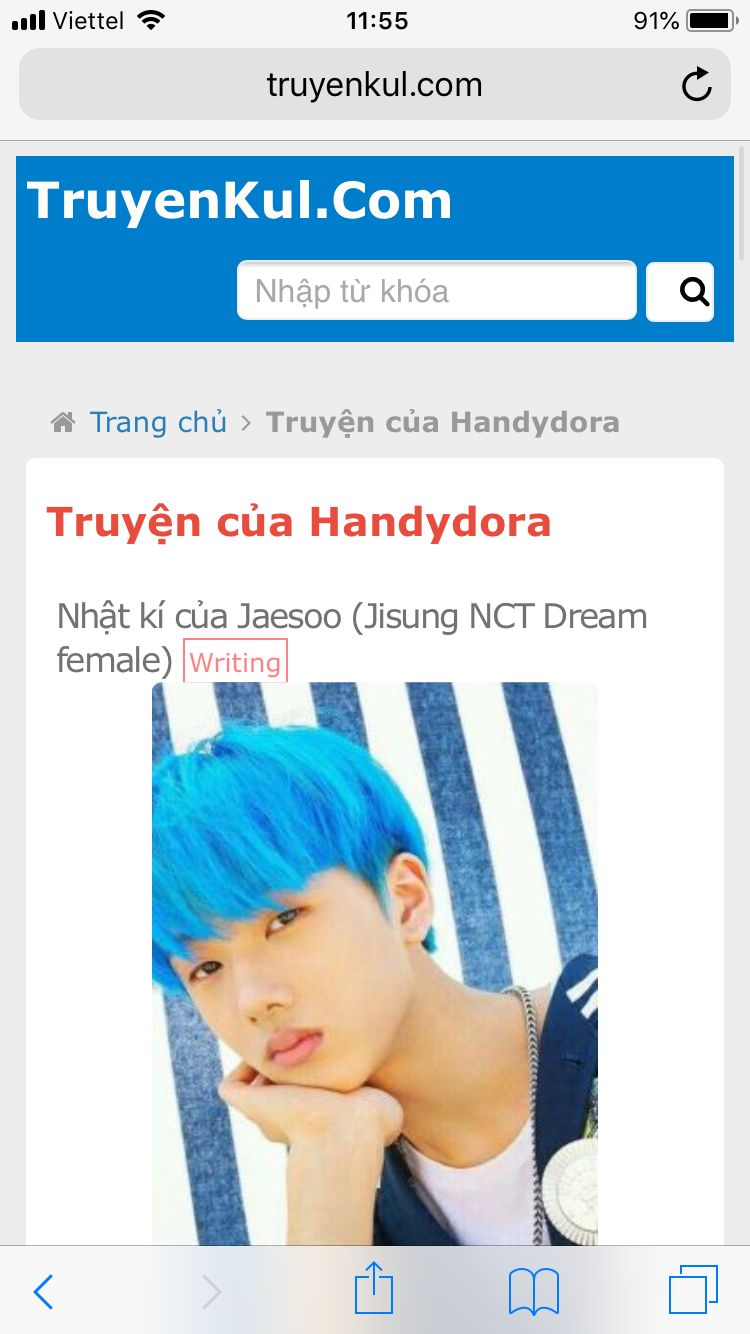
Task: Go back in Safari
Action: (43, 1291)
